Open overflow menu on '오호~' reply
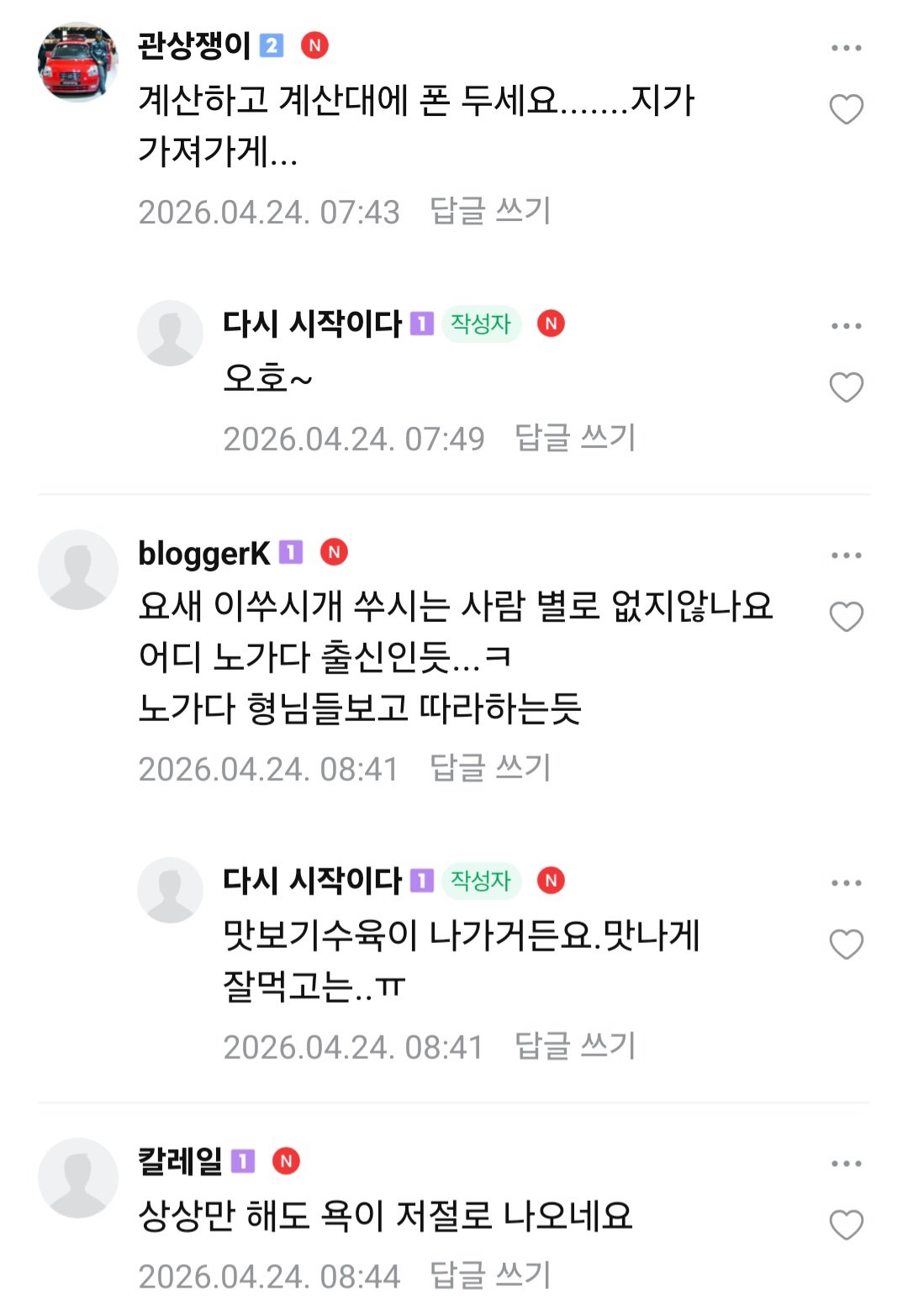Image resolution: width=908 pixels, height=1316 pixels. click(x=846, y=326)
